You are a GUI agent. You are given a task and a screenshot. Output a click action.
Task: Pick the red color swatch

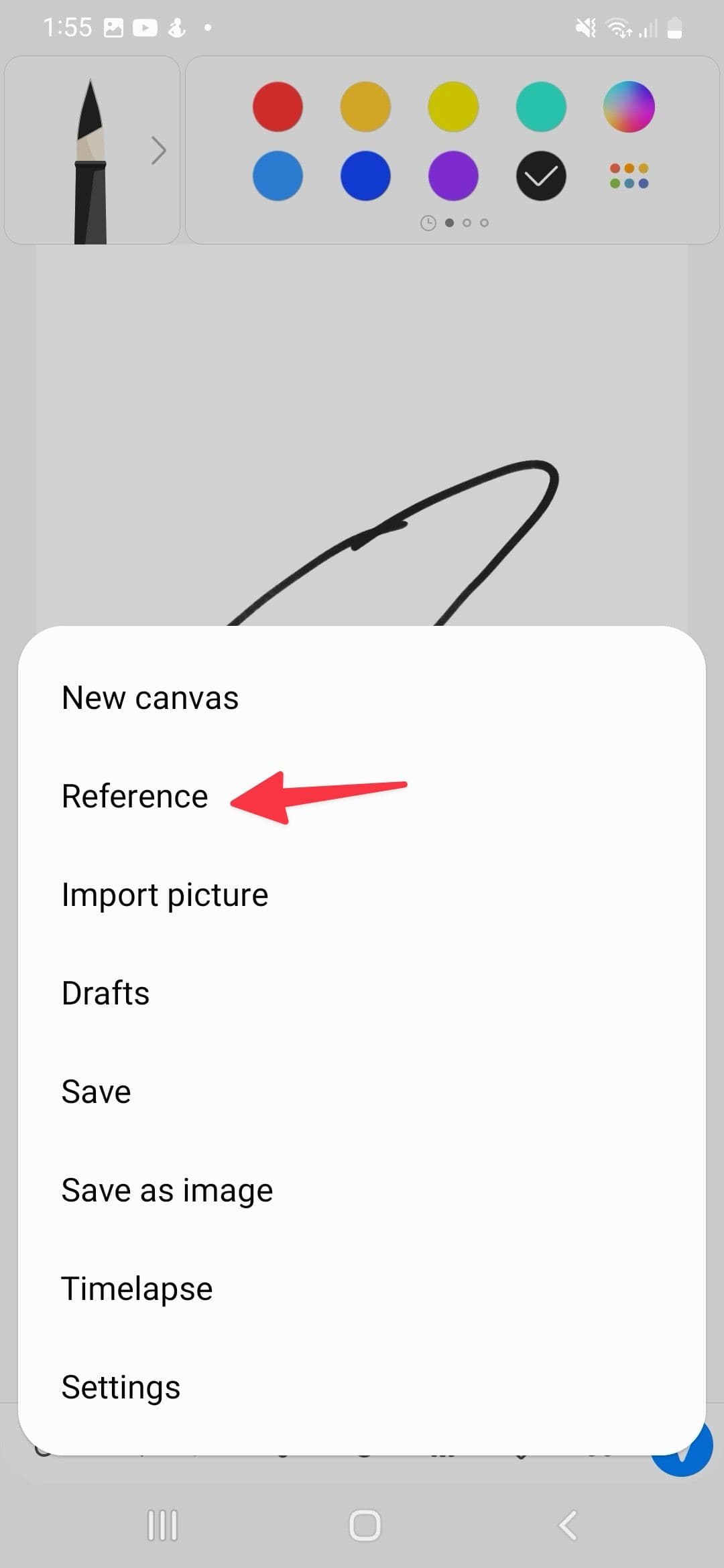(278, 107)
